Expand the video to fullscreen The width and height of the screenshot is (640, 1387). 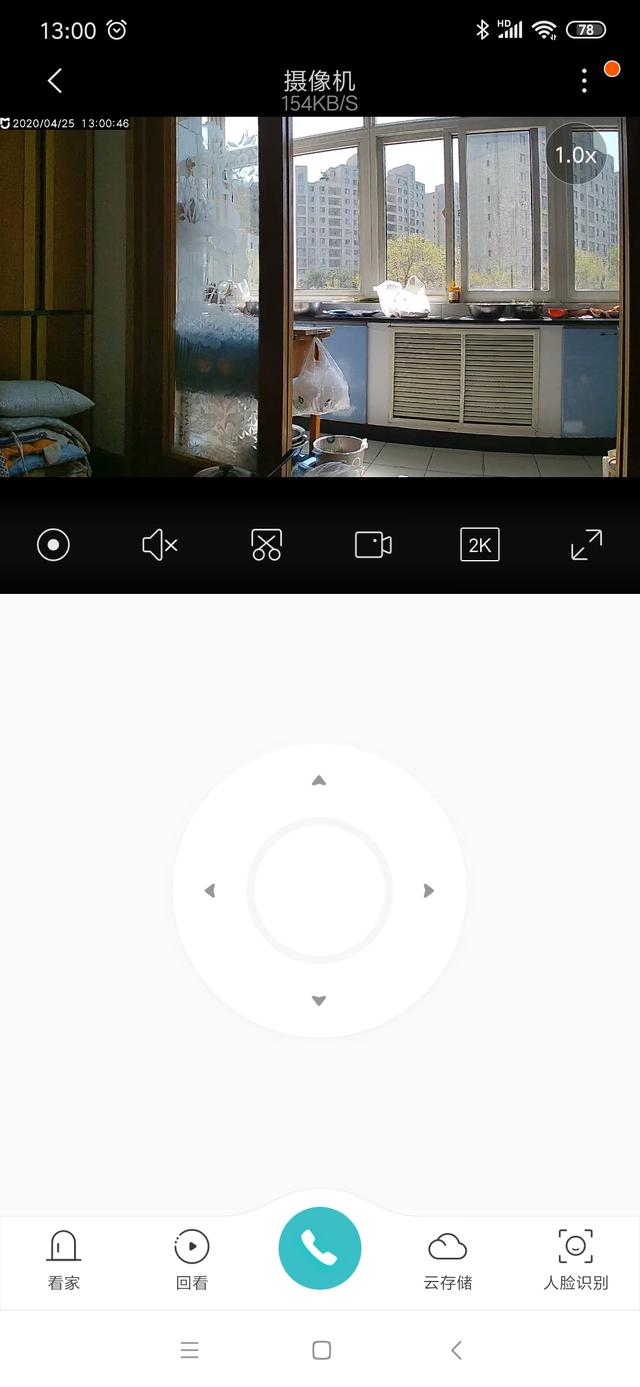586,545
